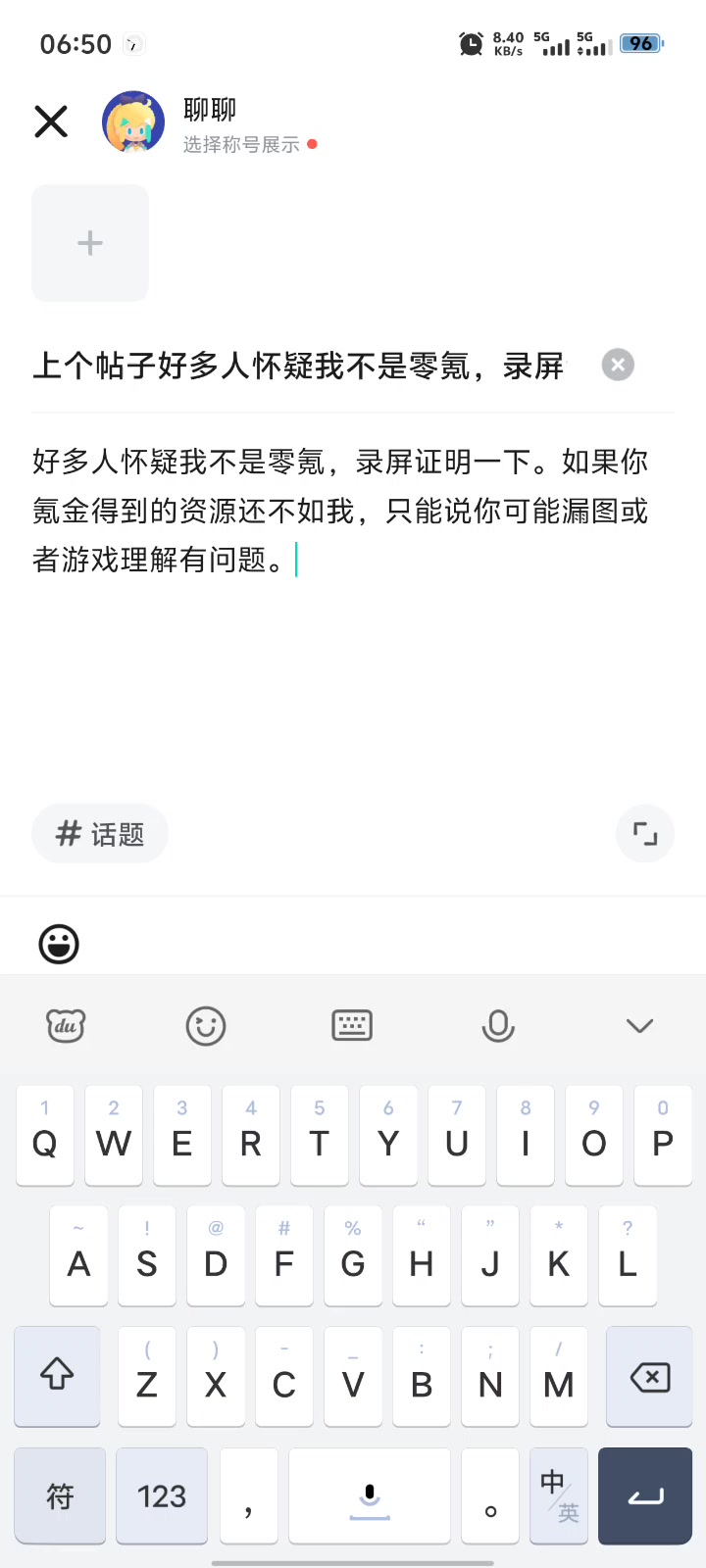
Task: Expand the editor to full screen
Action: click(644, 834)
